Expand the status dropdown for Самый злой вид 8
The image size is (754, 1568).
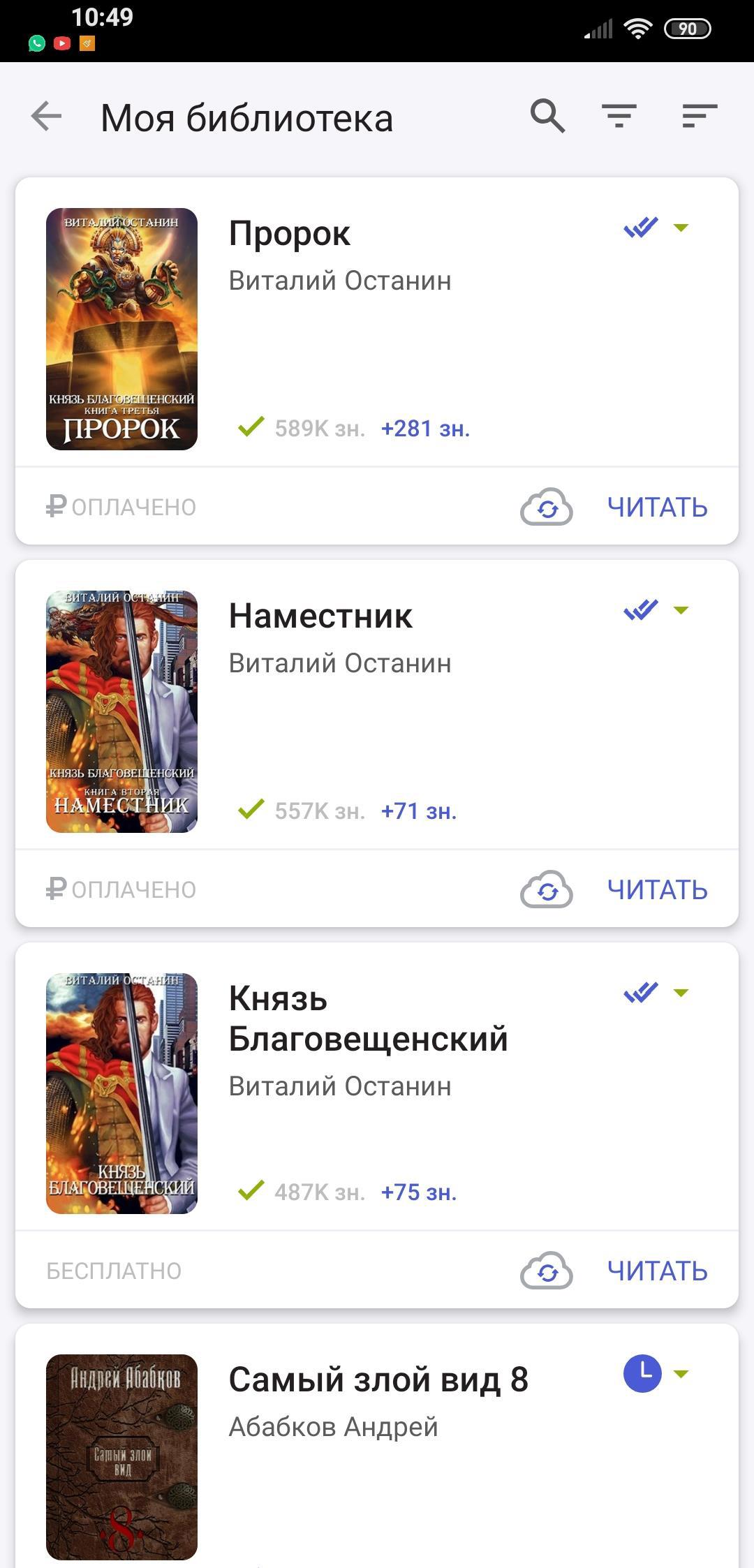click(x=680, y=1374)
